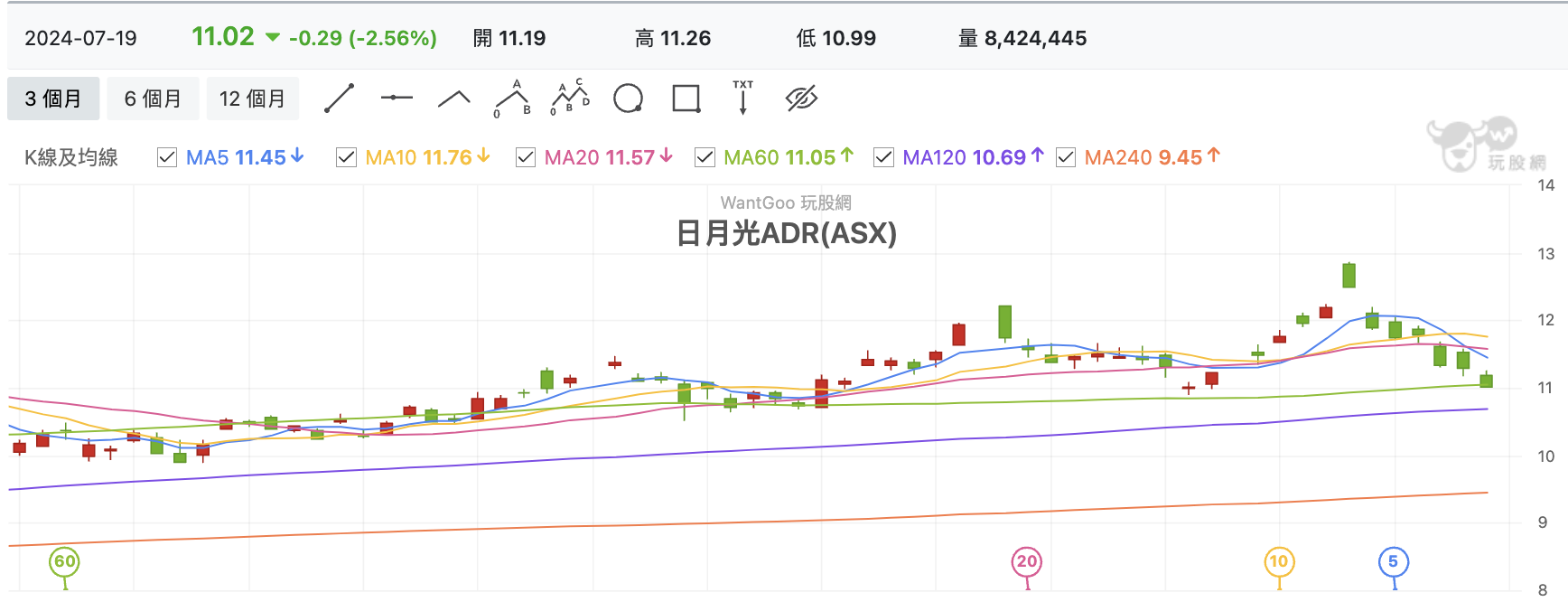Uncheck the MA5 moving average

pos(167,157)
